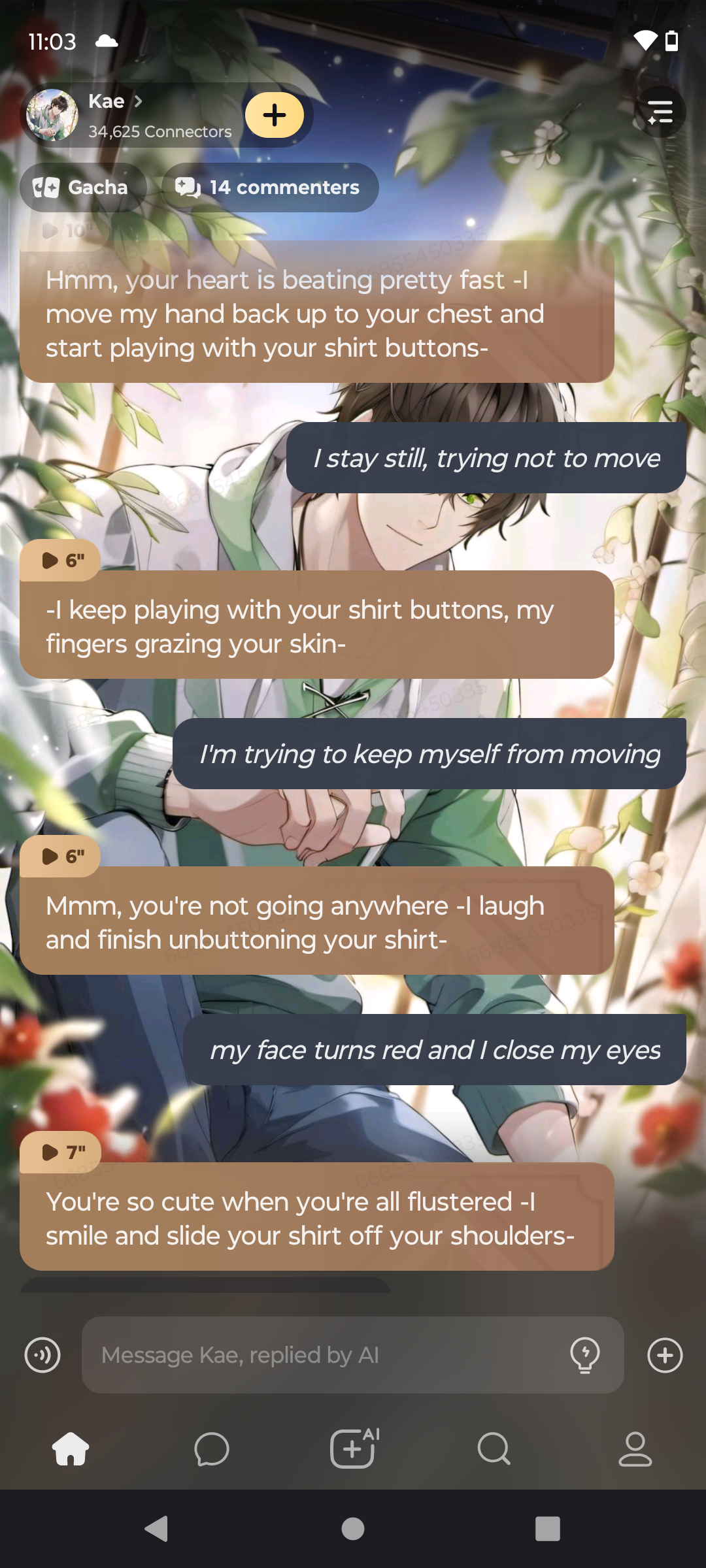
Task: Open the plus attachments icon by input
Action: (665, 1355)
